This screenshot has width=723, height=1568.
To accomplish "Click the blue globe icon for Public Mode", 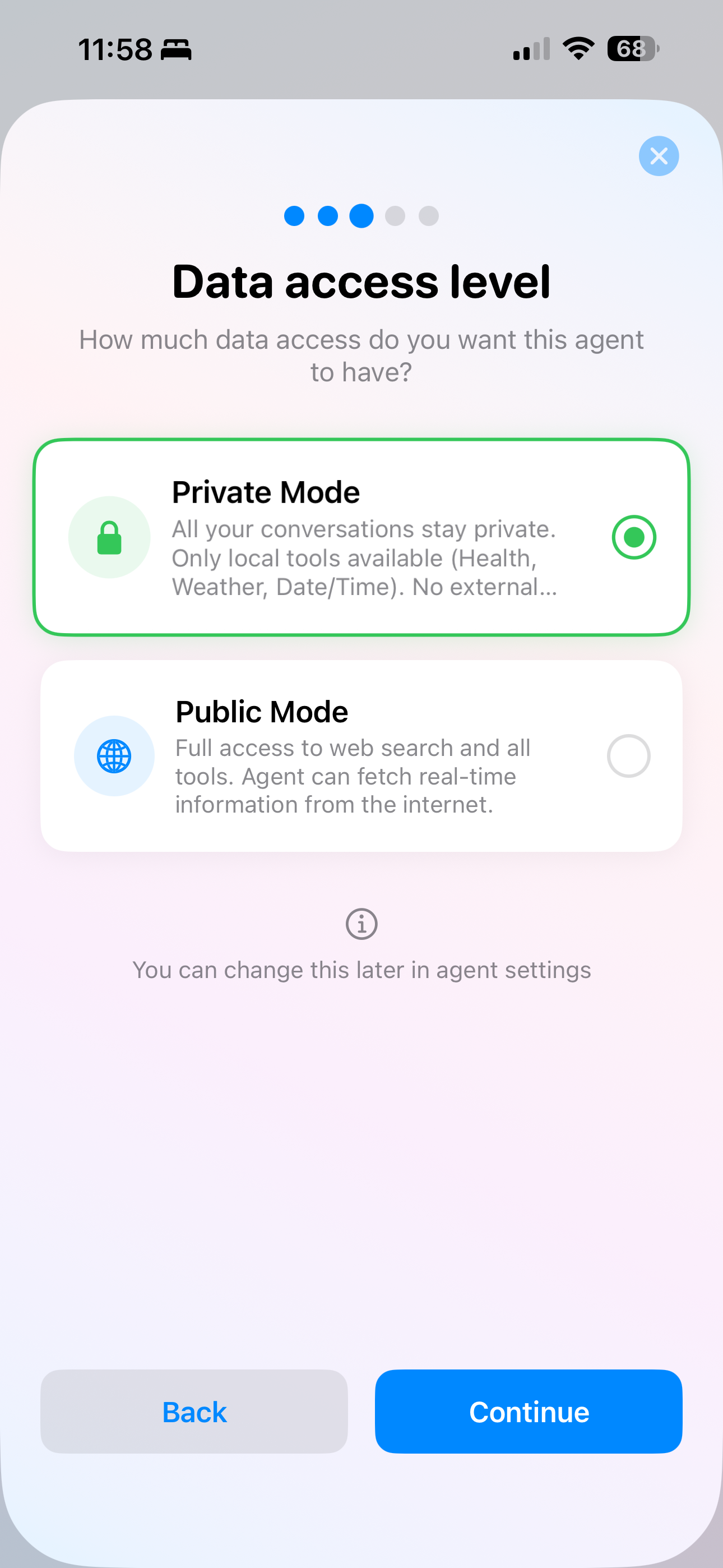I will [x=114, y=756].
